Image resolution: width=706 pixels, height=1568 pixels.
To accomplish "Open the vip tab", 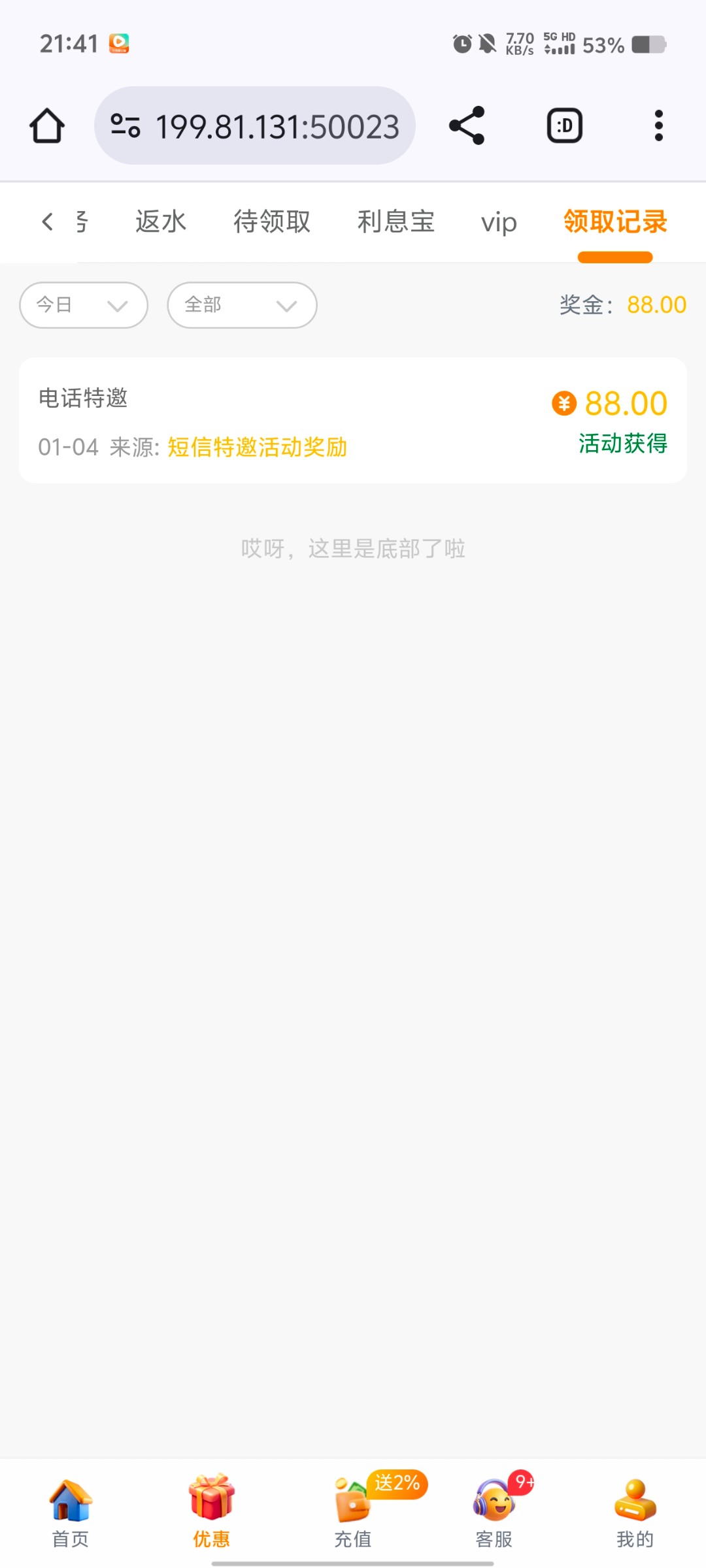I will point(499,221).
